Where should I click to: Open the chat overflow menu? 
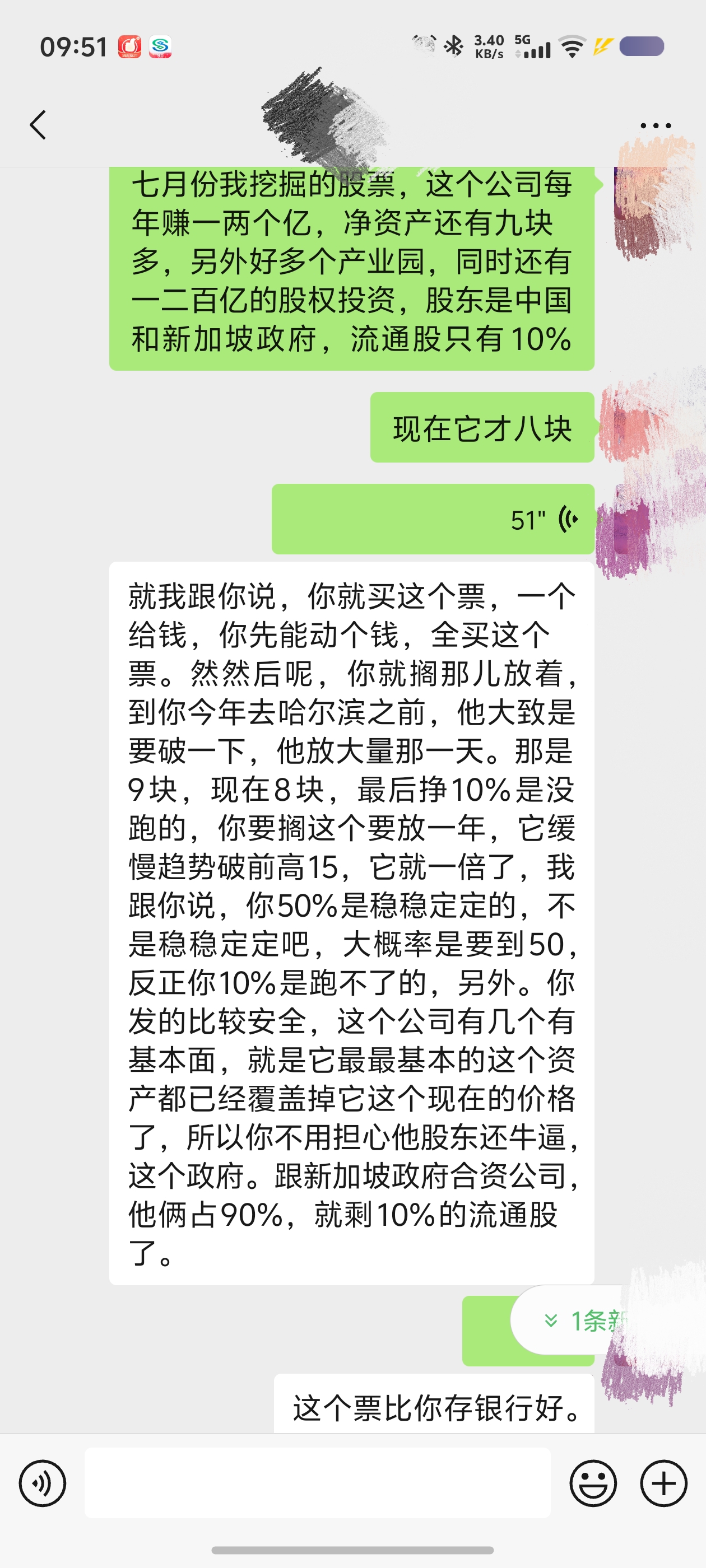click(x=656, y=126)
